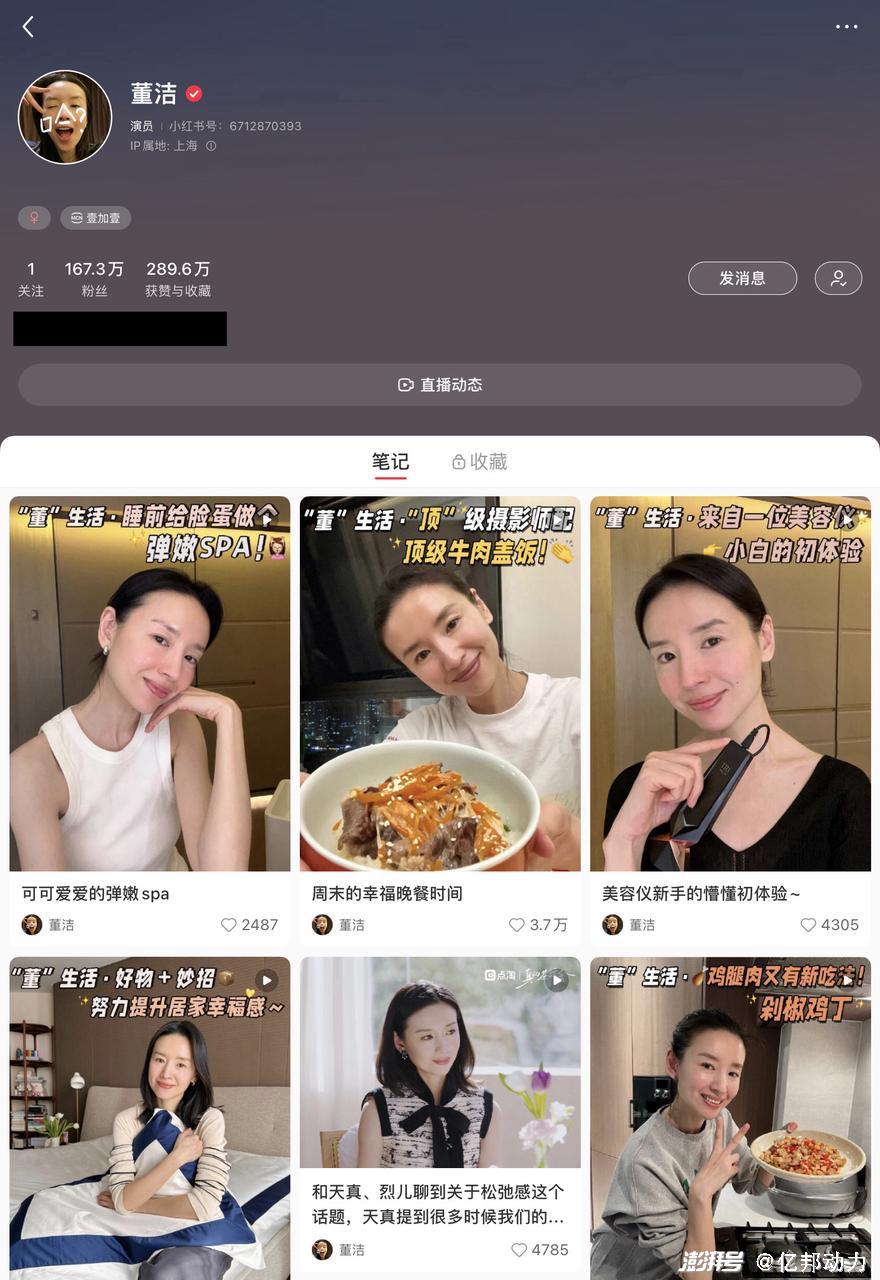Image resolution: width=880 pixels, height=1280 pixels.
Task: Like the 周末的幸福晚餐时间 note heart
Action: (x=516, y=925)
